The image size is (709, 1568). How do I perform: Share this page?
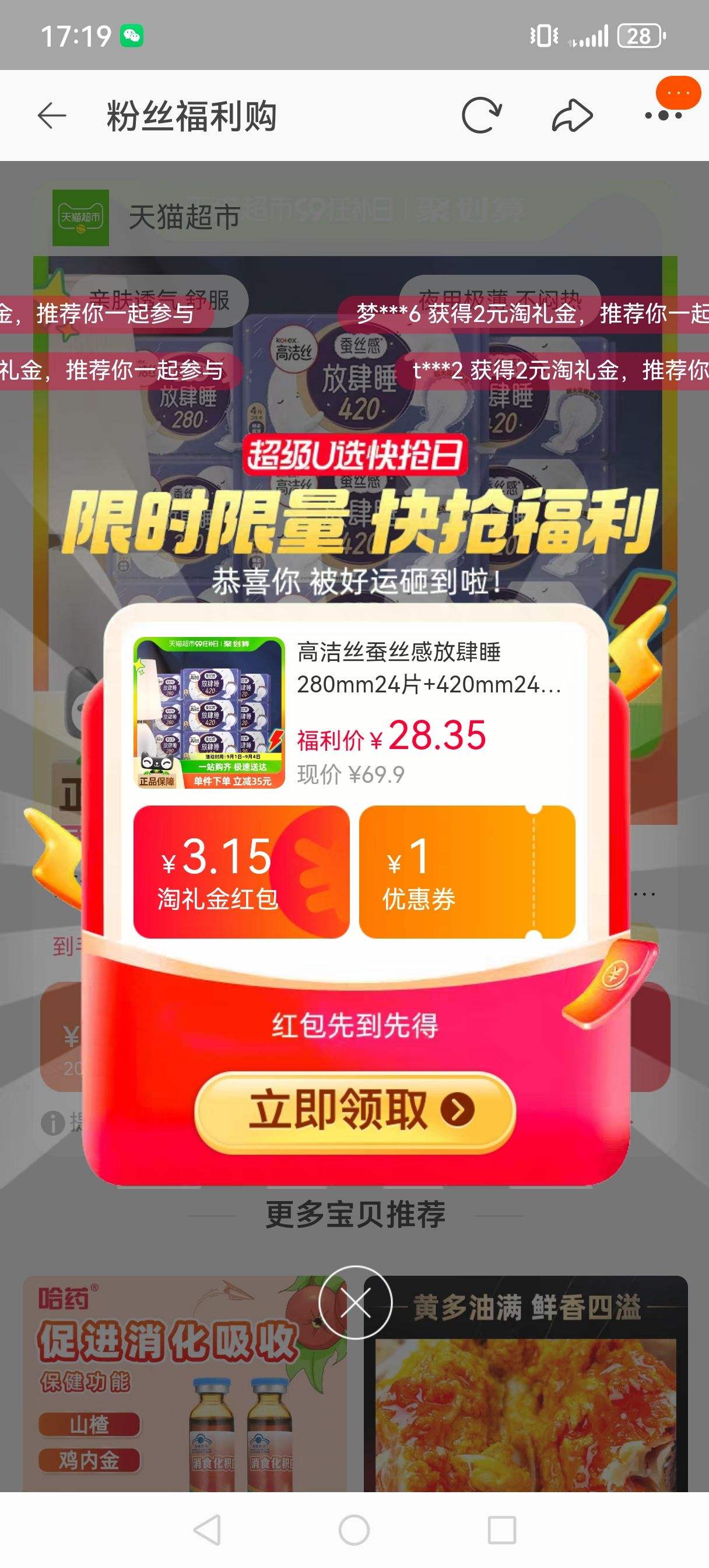point(572,115)
